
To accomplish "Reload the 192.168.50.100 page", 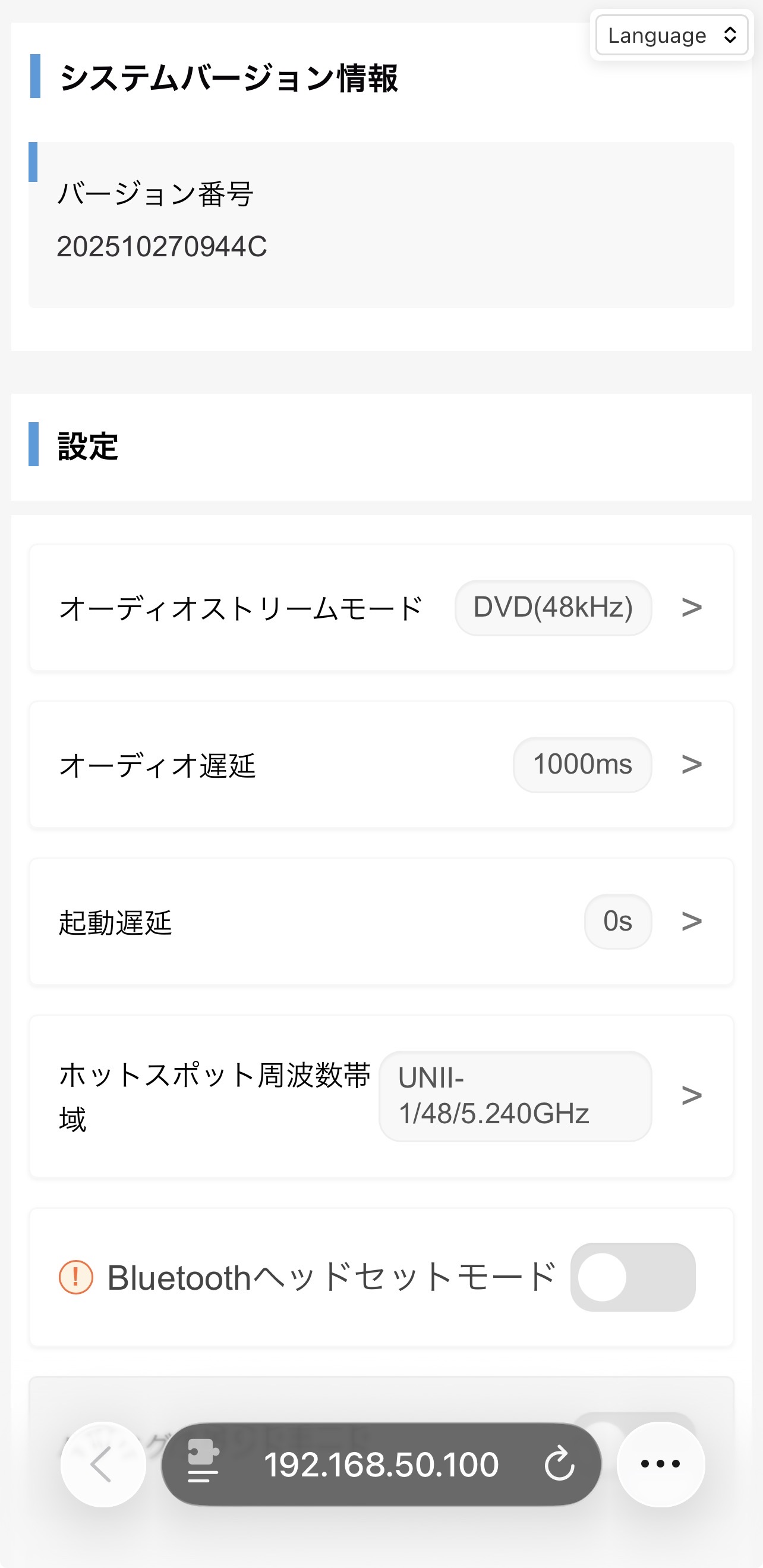I will point(559,1464).
